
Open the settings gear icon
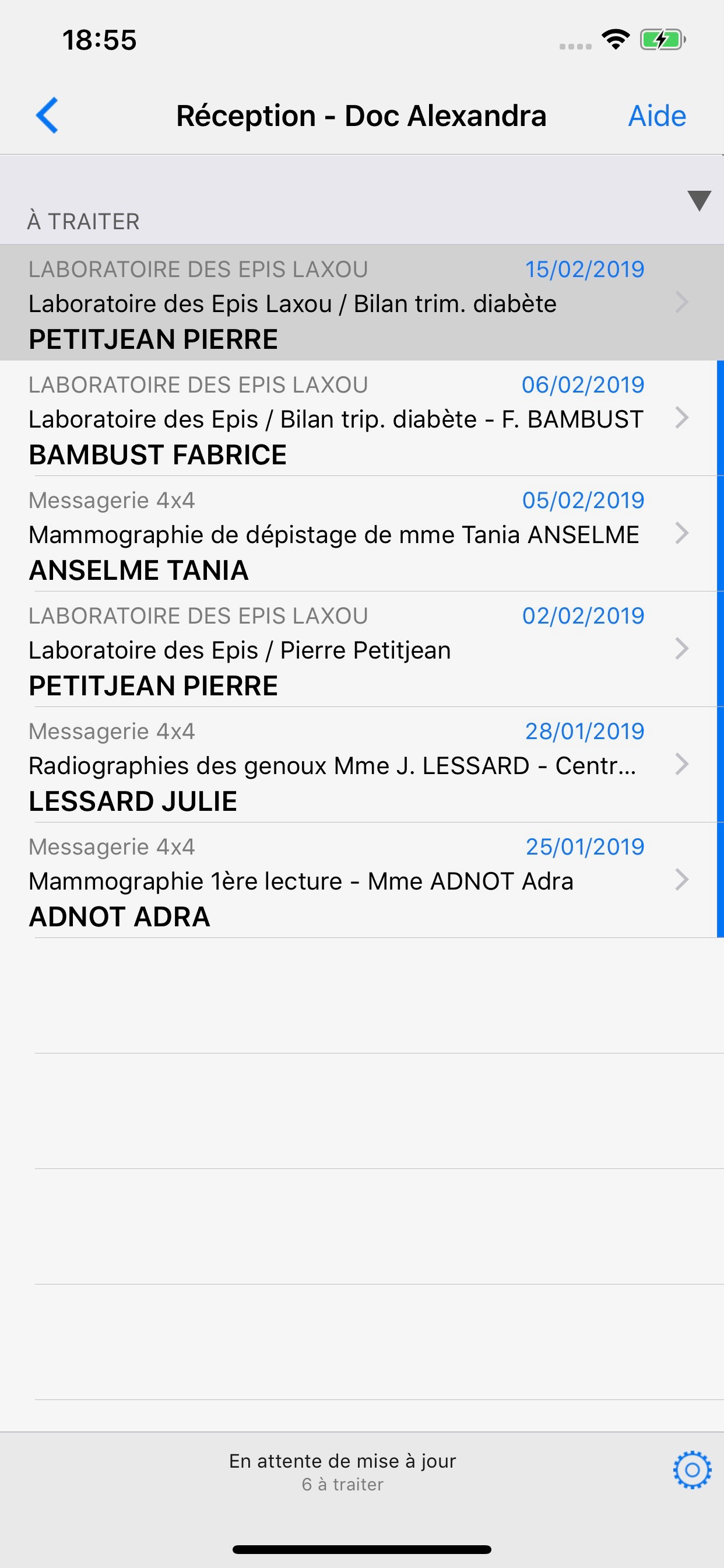click(692, 1471)
